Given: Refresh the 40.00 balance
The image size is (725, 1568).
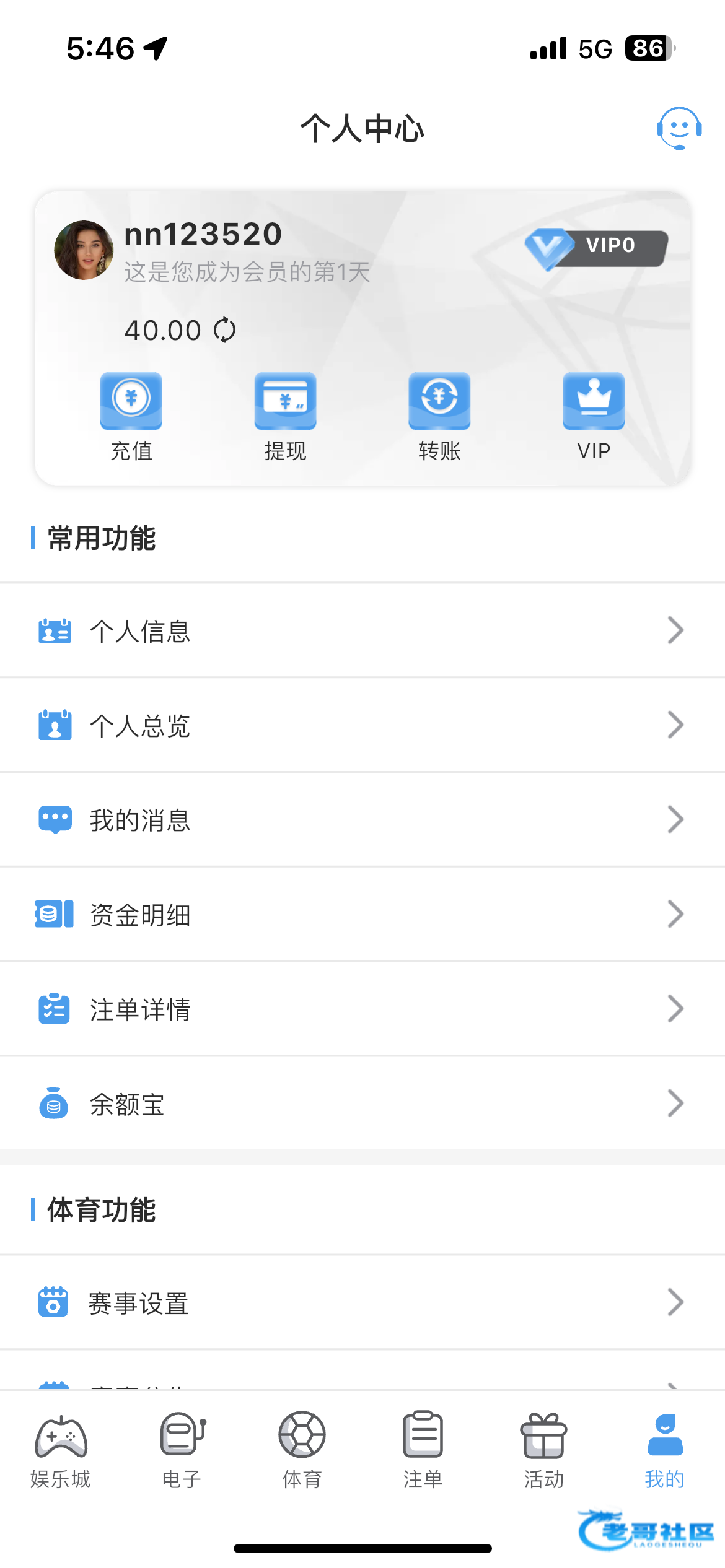Looking at the screenshot, I should tap(224, 330).
